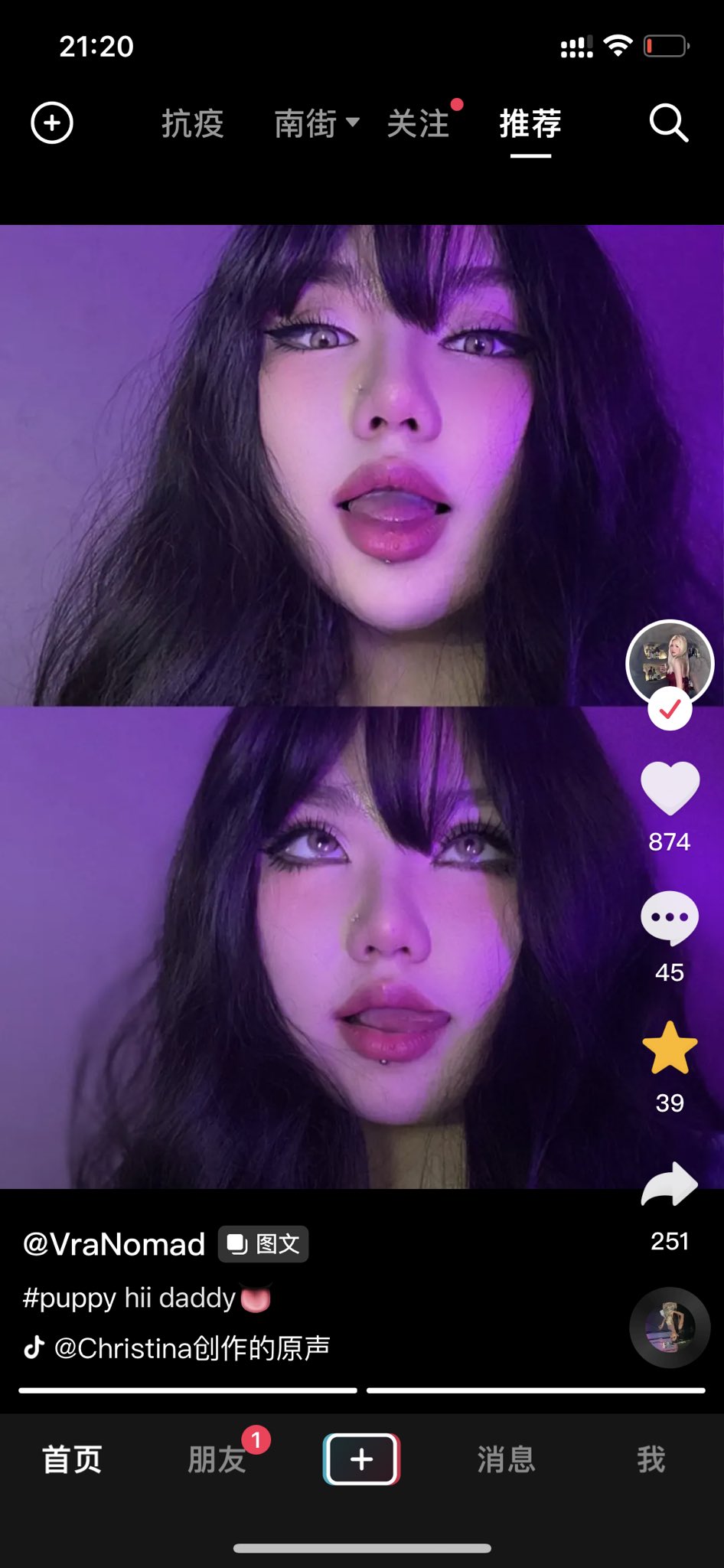
Task: Tap the 图文 photo-post badge
Action: tap(263, 1244)
